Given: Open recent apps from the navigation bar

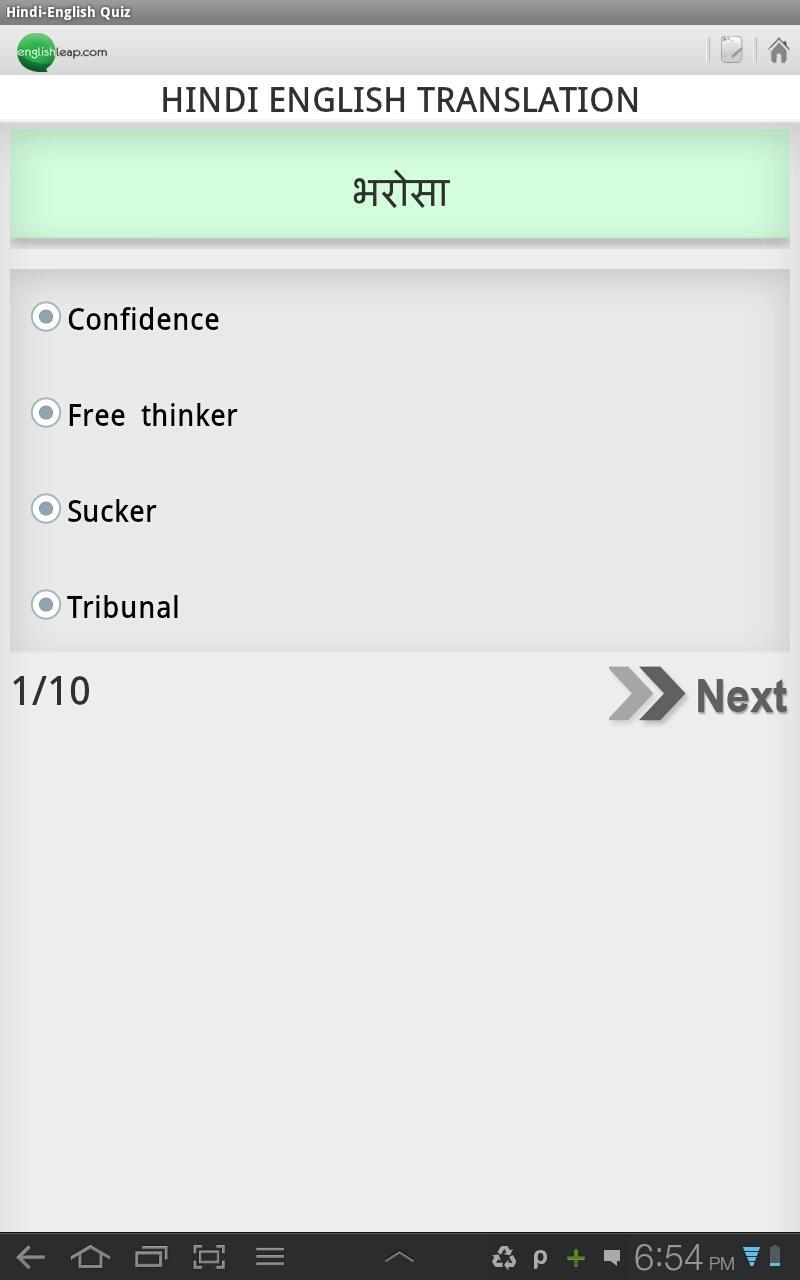Looking at the screenshot, I should click(150, 1257).
